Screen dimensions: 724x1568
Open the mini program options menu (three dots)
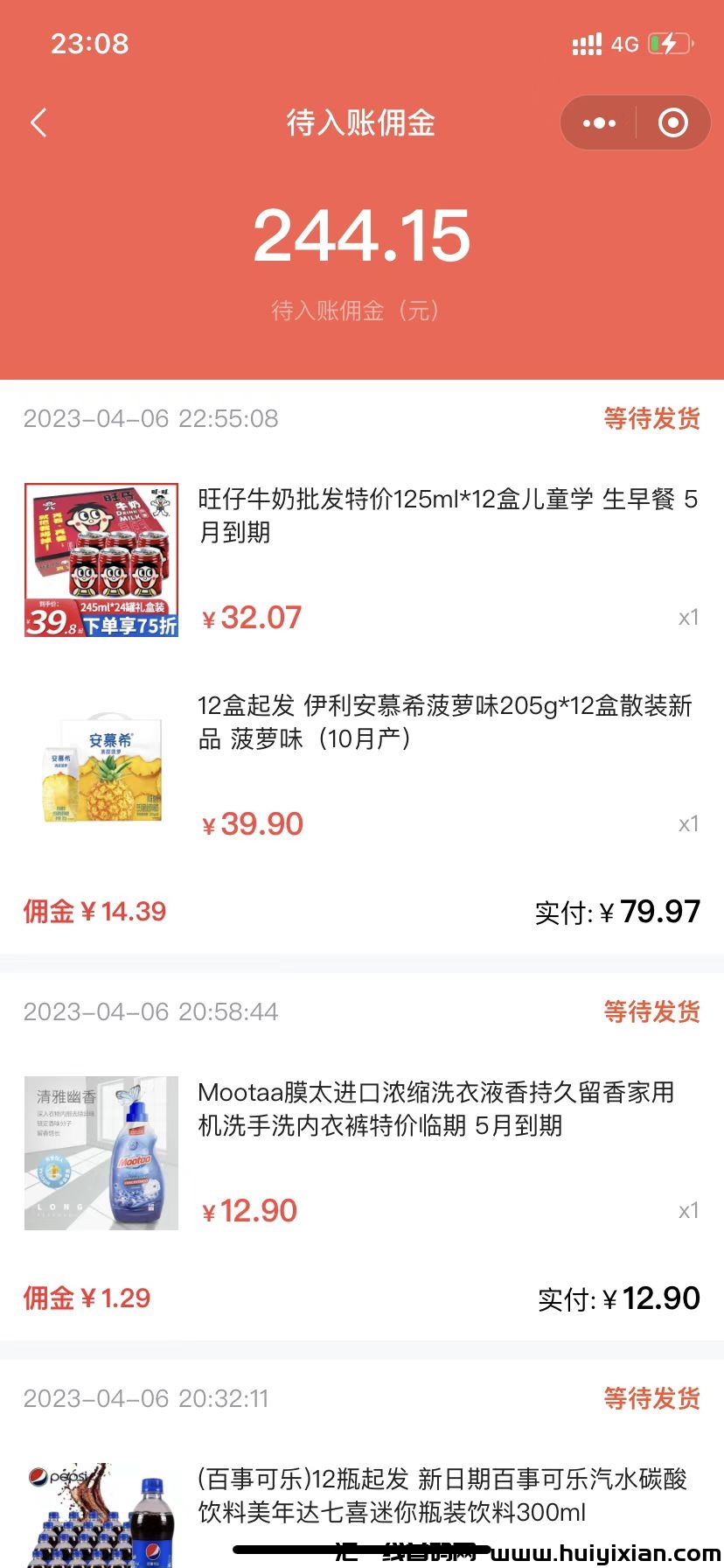click(597, 122)
